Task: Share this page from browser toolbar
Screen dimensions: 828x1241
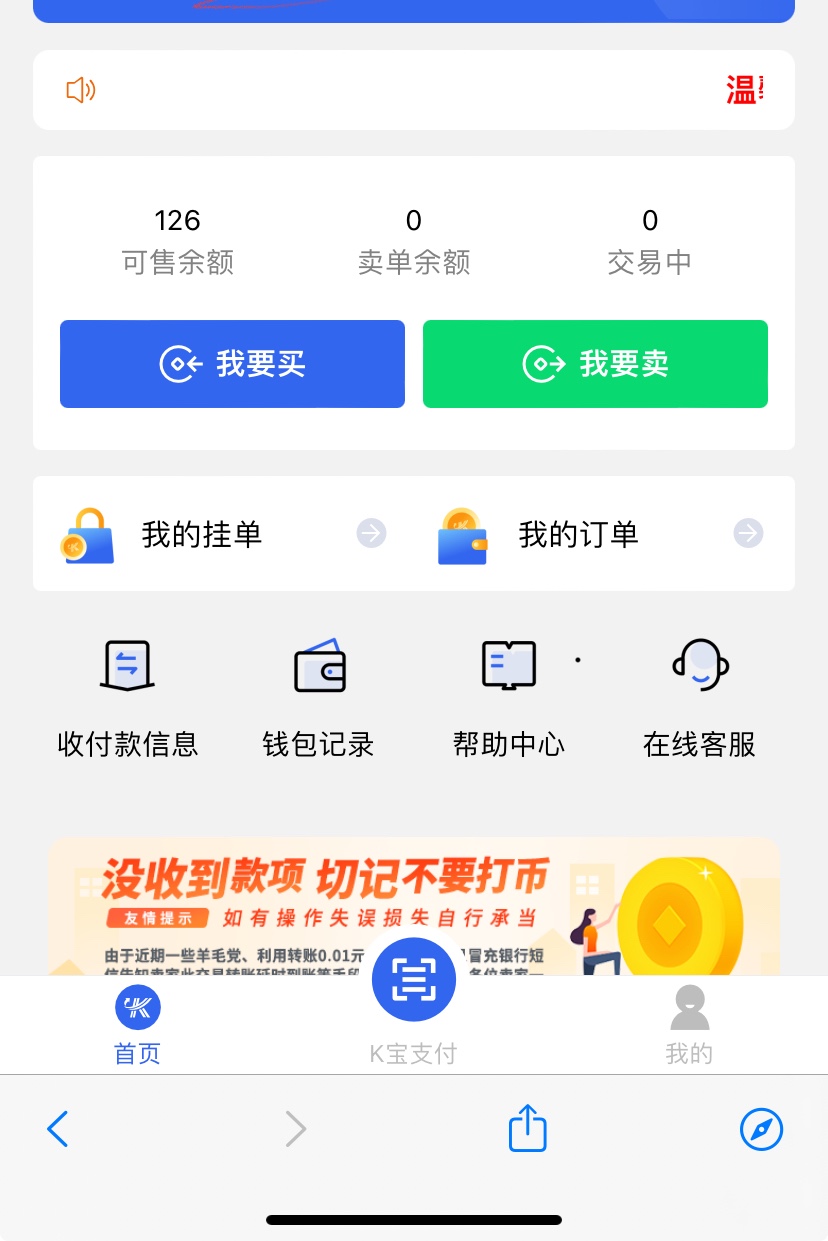Action: pos(527,1129)
